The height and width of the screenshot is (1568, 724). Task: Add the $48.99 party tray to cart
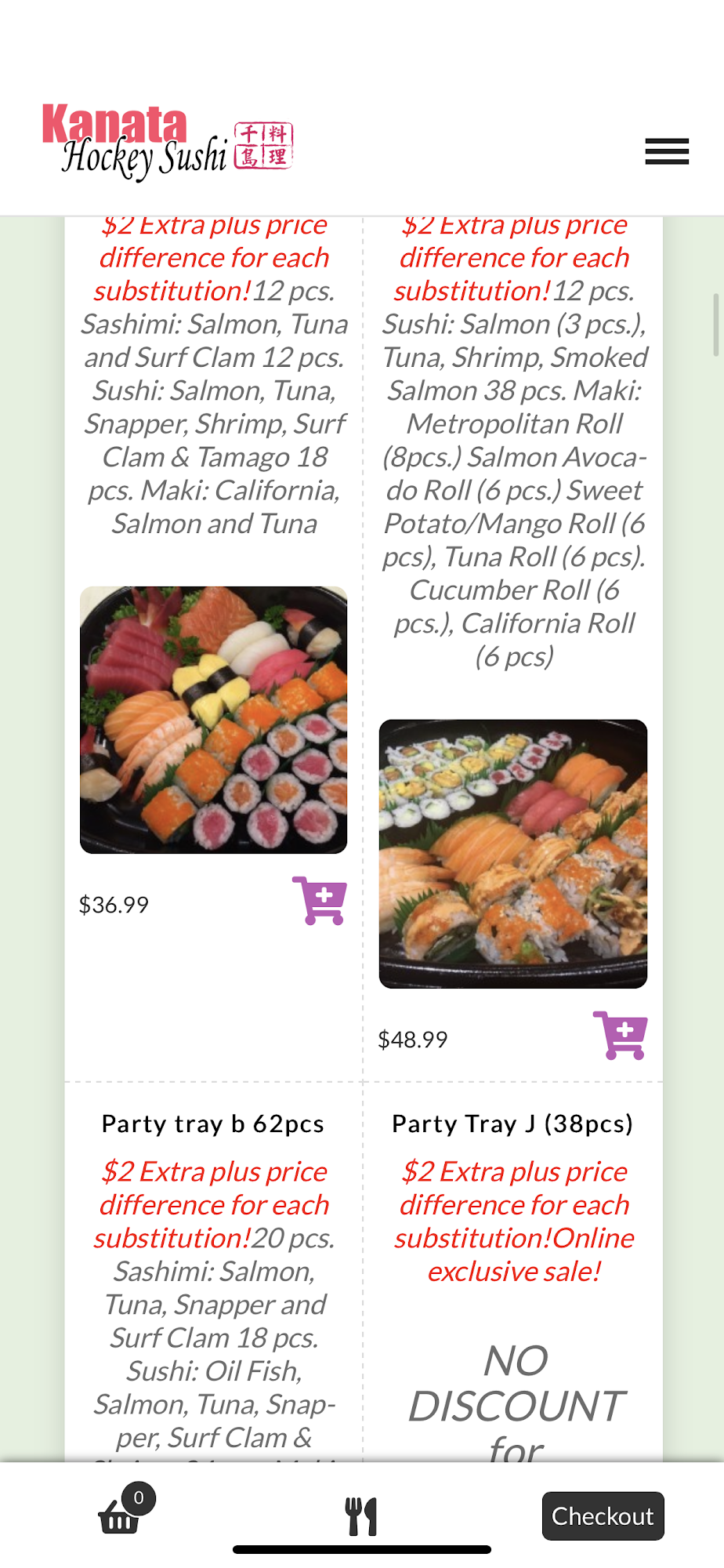[x=621, y=1035]
